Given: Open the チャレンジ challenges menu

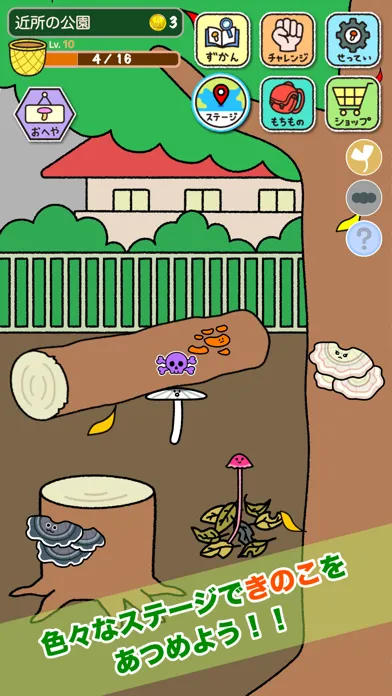Looking at the screenshot, I should [287, 40].
